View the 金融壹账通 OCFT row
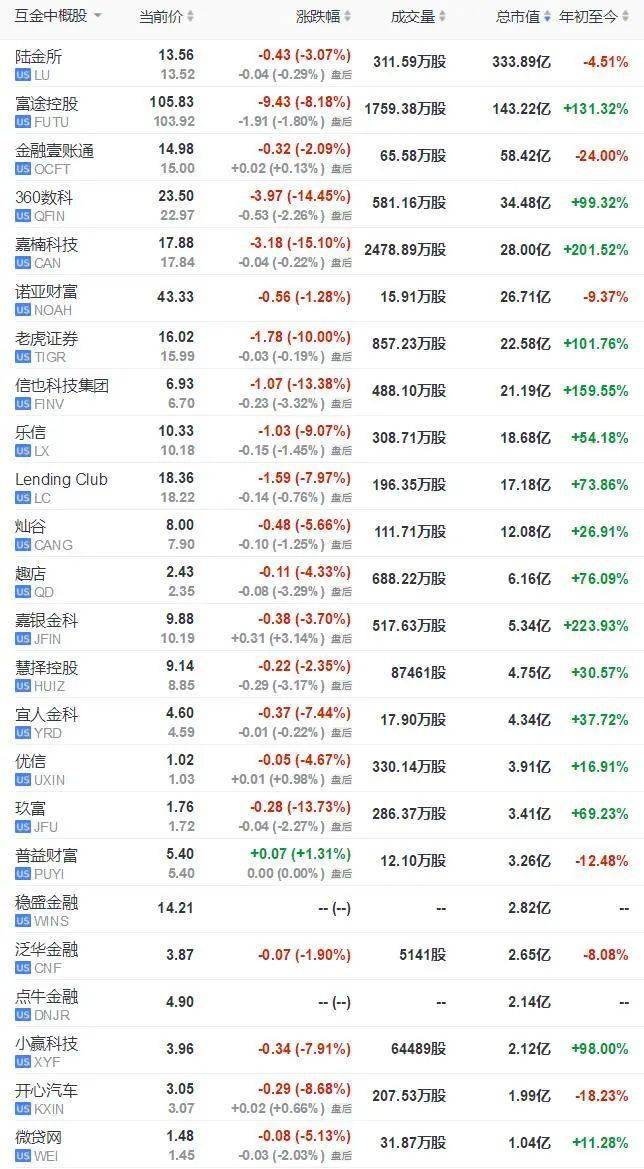 click(322, 158)
